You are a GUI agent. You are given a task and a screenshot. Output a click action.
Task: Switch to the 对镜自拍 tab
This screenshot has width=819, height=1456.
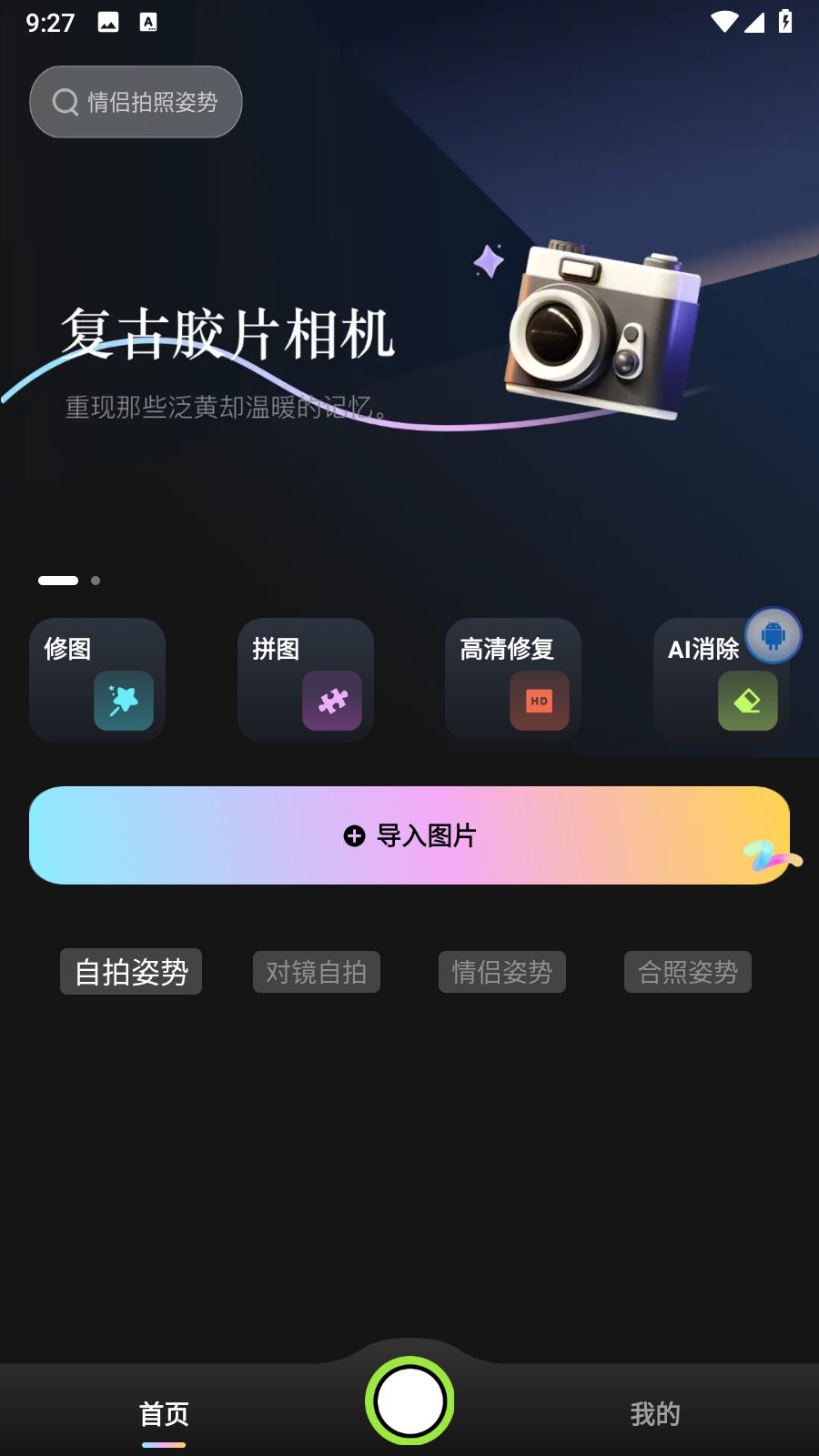pos(317,972)
